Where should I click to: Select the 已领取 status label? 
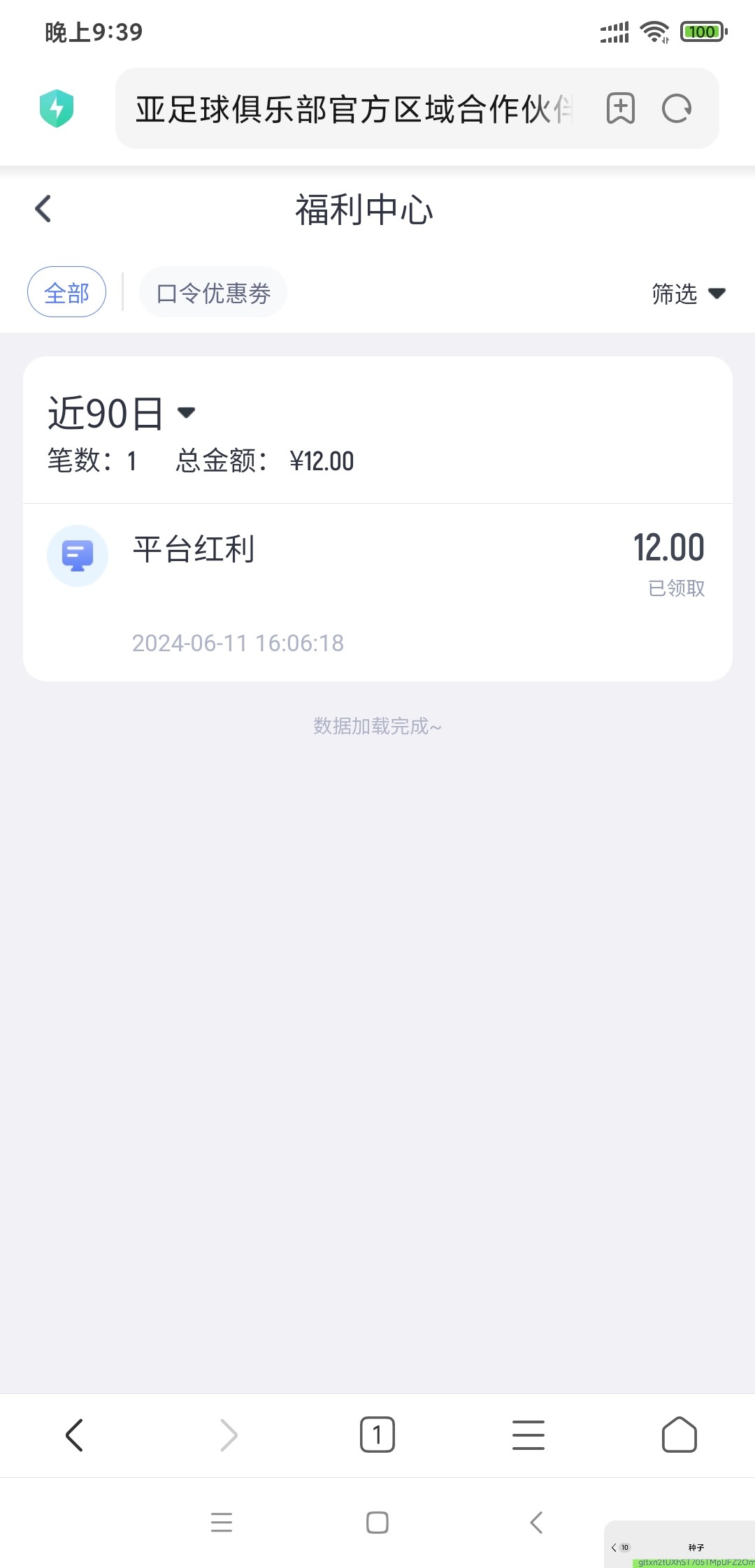click(x=675, y=588)
